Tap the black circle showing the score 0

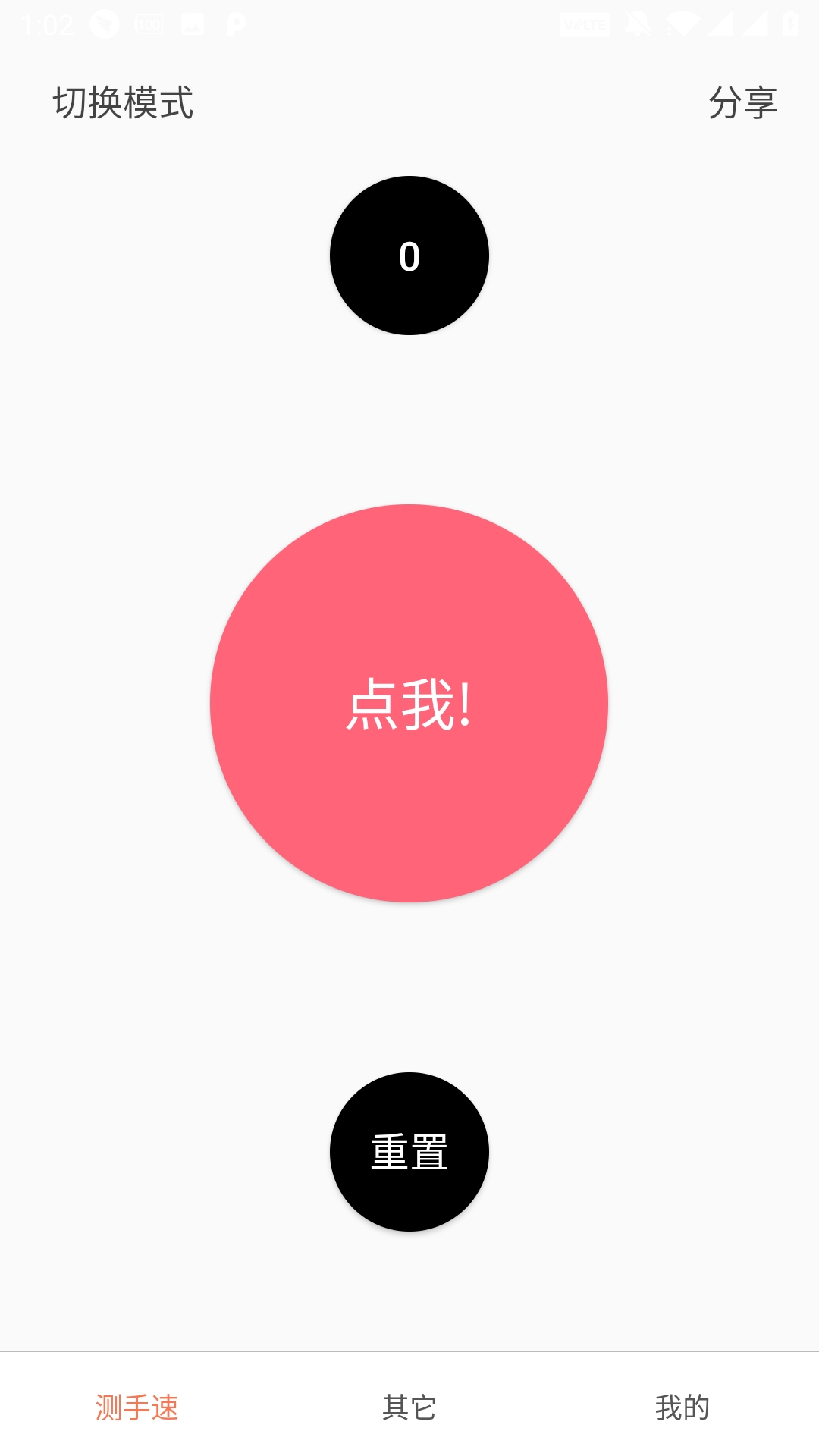[409, 256]
